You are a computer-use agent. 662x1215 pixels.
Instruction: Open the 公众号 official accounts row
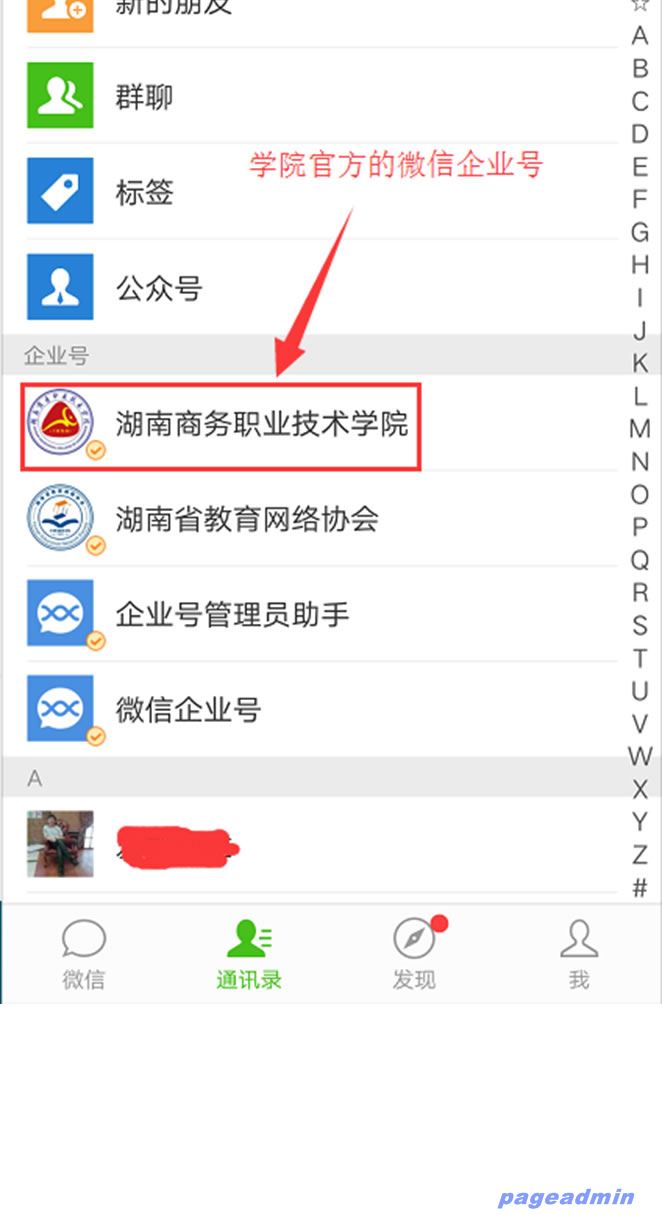click(300, 288)
